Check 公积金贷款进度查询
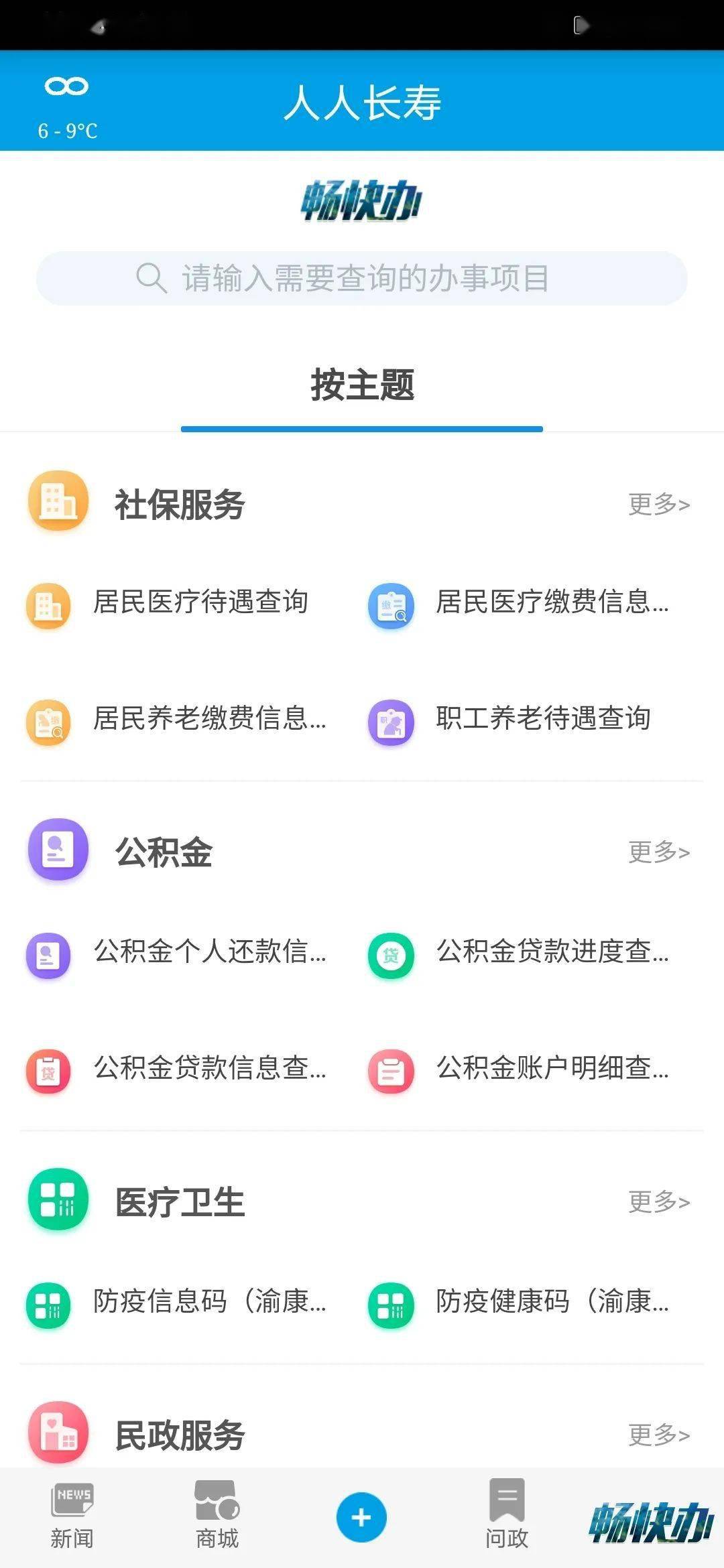Viewport: 724px width, 1568px height. coord(551,952)
